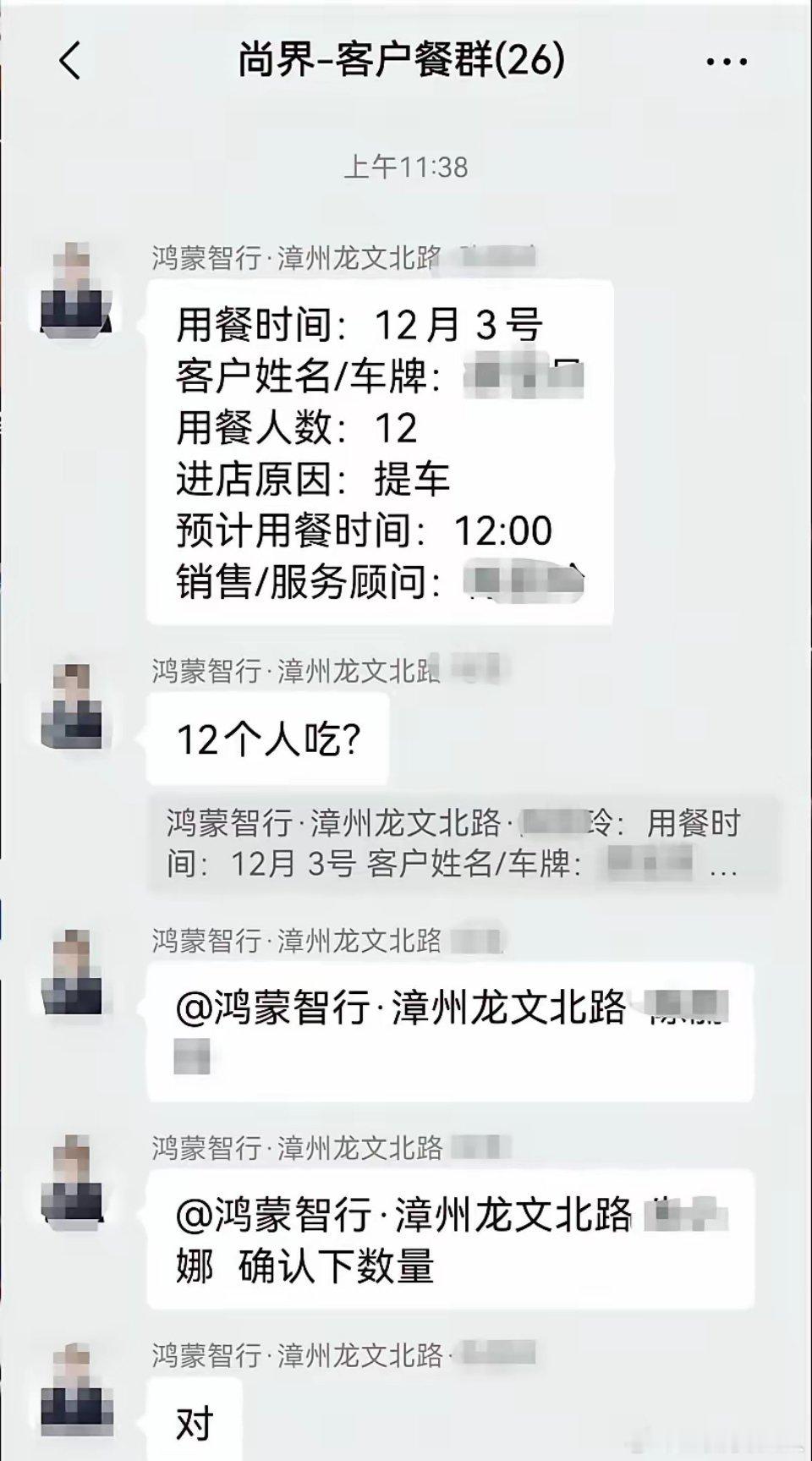This screenshot has height=1461, width=812.
Task: Tap the '进店原因：提车' line in the message
Action: (313, 478)
